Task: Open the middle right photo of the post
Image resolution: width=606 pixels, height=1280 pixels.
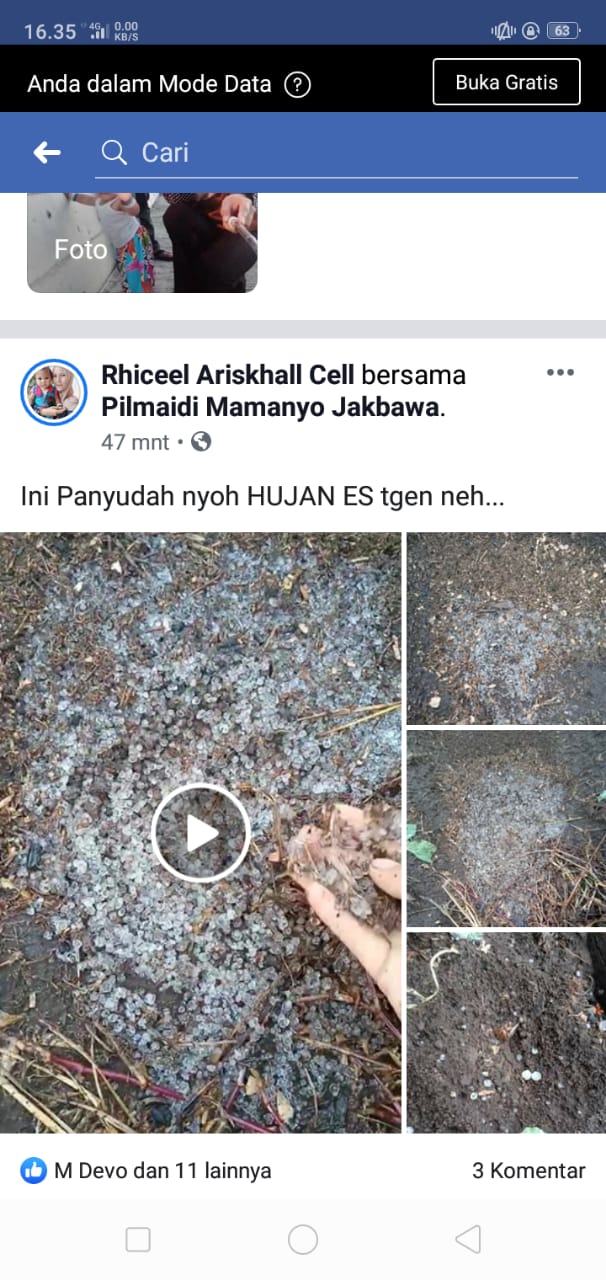Action: pos(505,829)
